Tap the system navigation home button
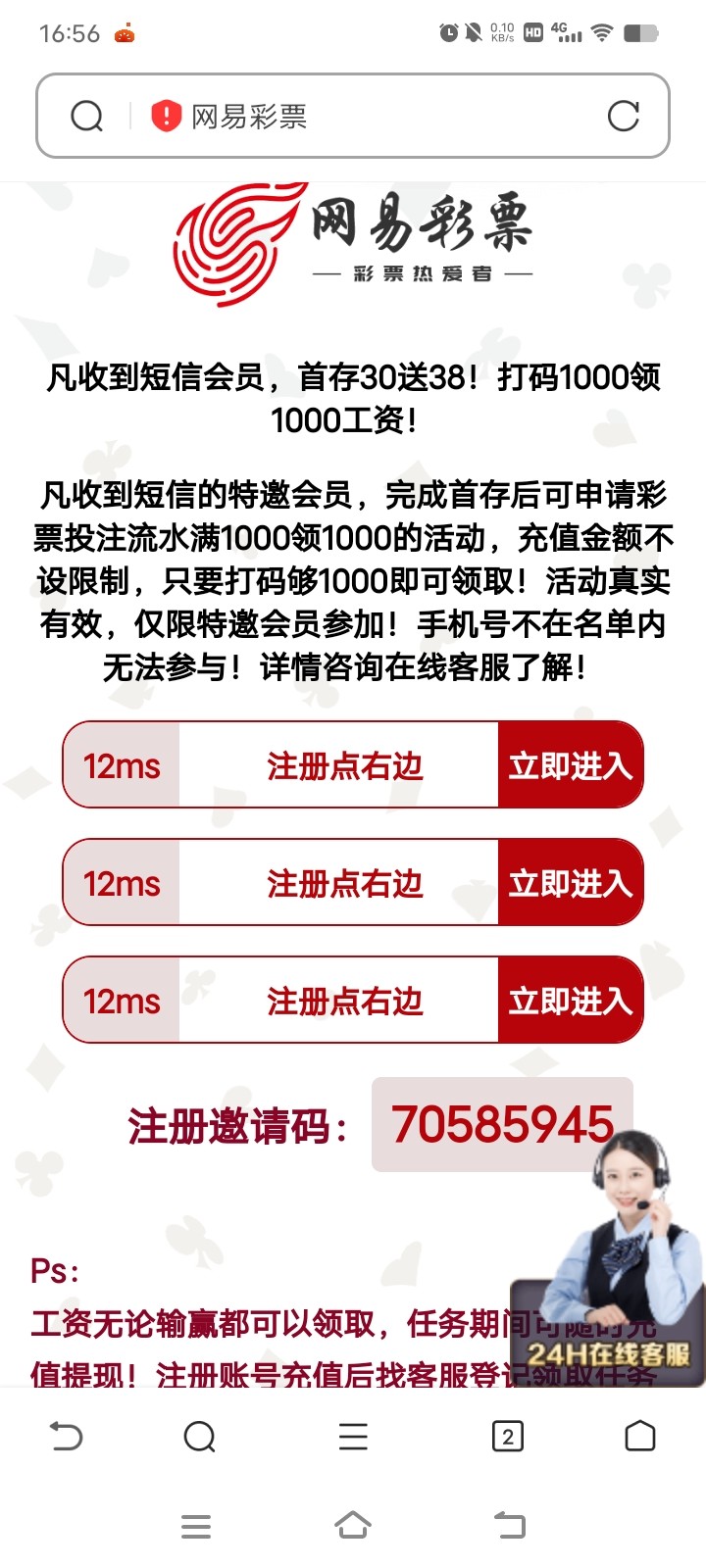Viewport: 706px width, 1568px height. pyautogui.click(x=353, y=1525)
